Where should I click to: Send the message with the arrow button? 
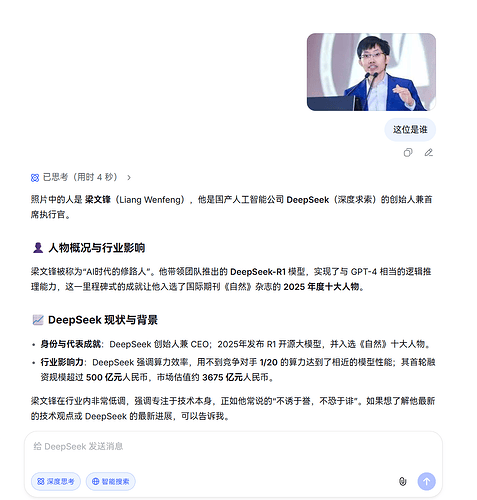point(426,481)
